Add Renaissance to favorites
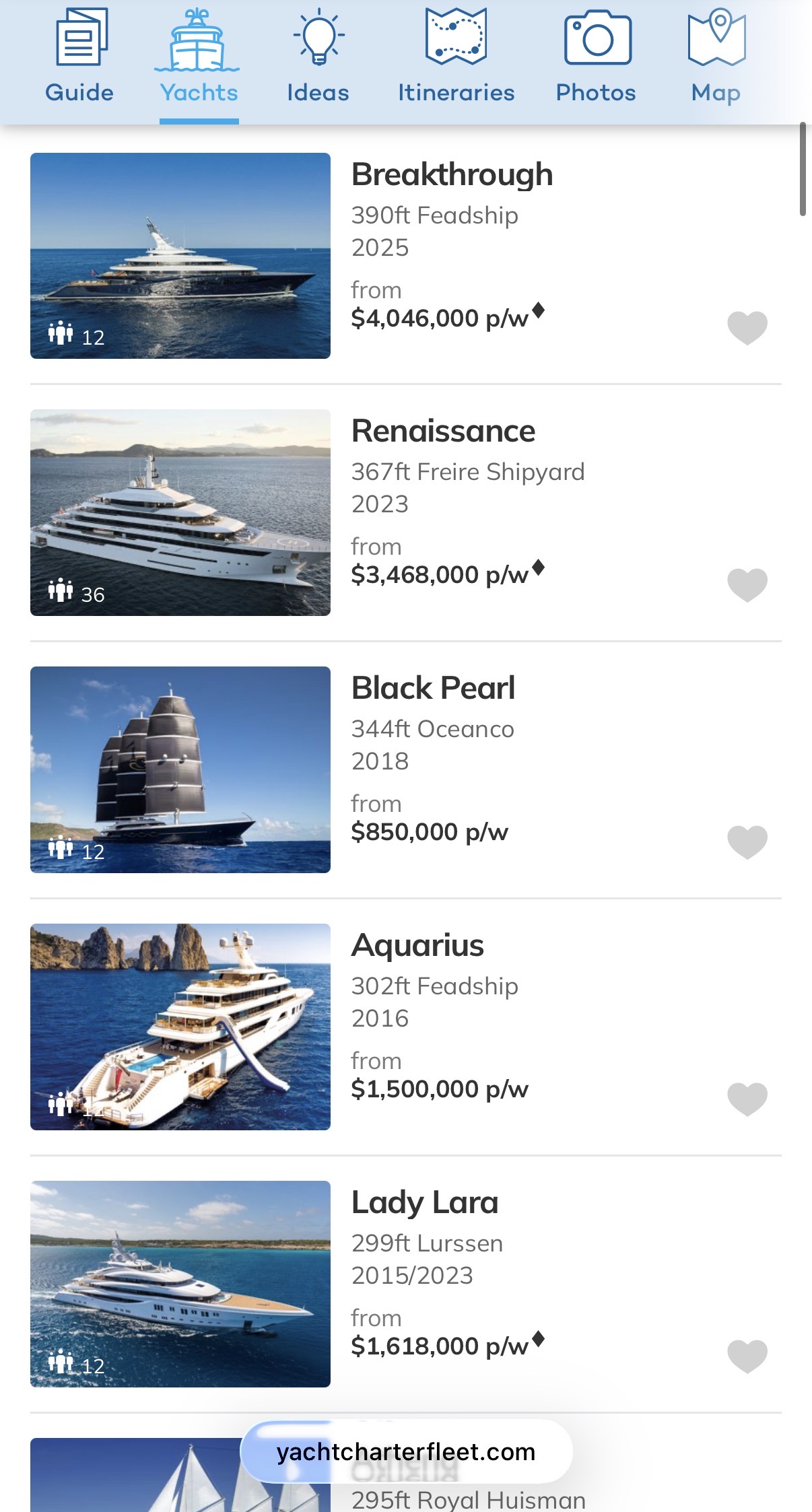This screenshot has width=812, height=1512. click(x=747, y=584)
